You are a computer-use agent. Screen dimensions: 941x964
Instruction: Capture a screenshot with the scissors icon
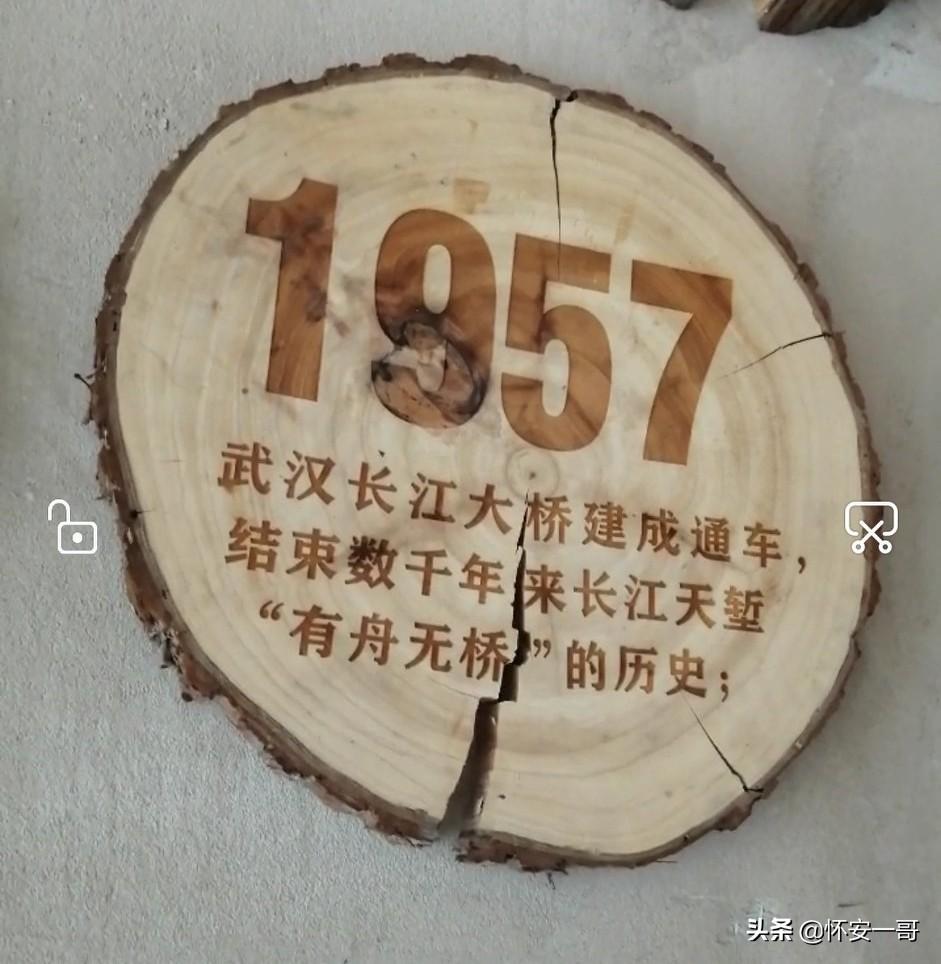870,527
